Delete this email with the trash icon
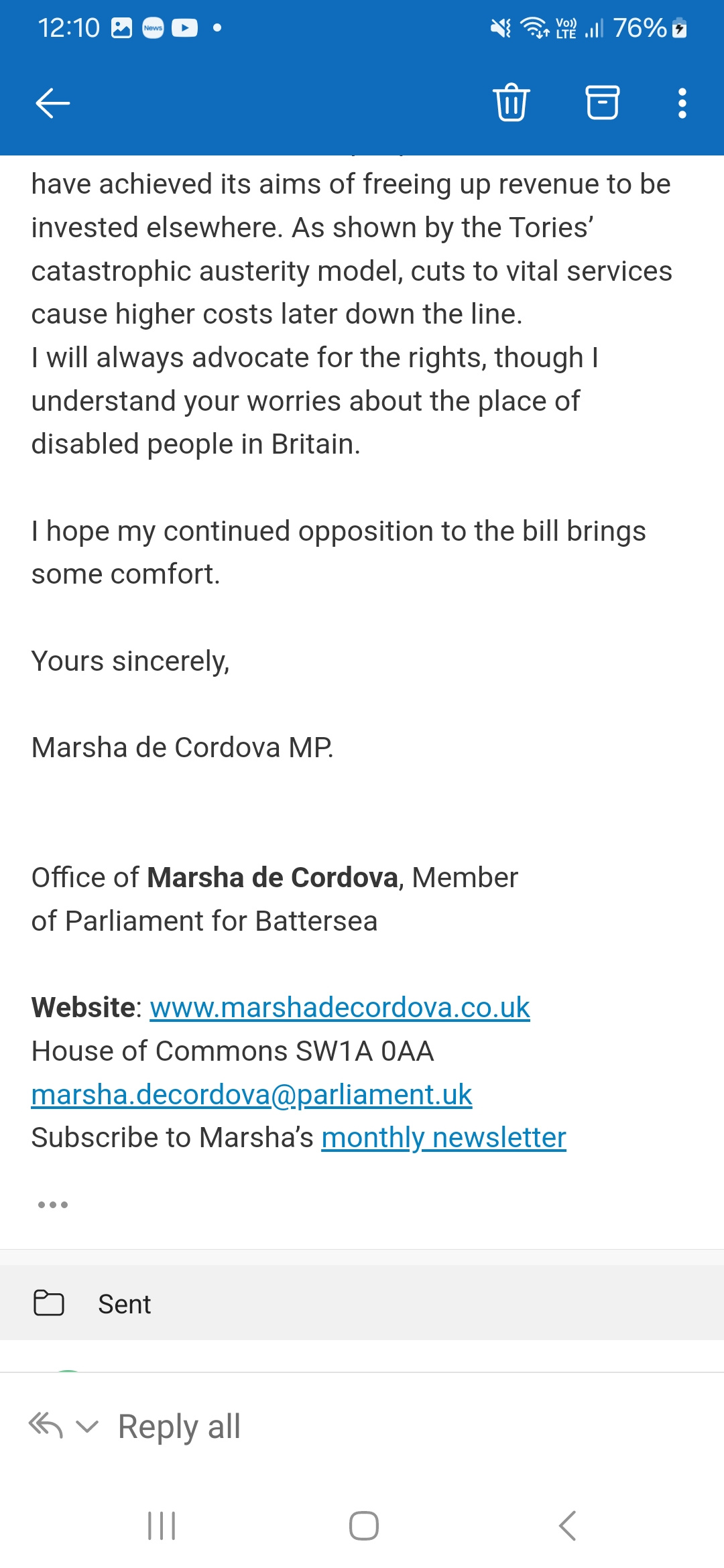The image size is (724, 1568). pyautogui.click(x=511, y=103)
